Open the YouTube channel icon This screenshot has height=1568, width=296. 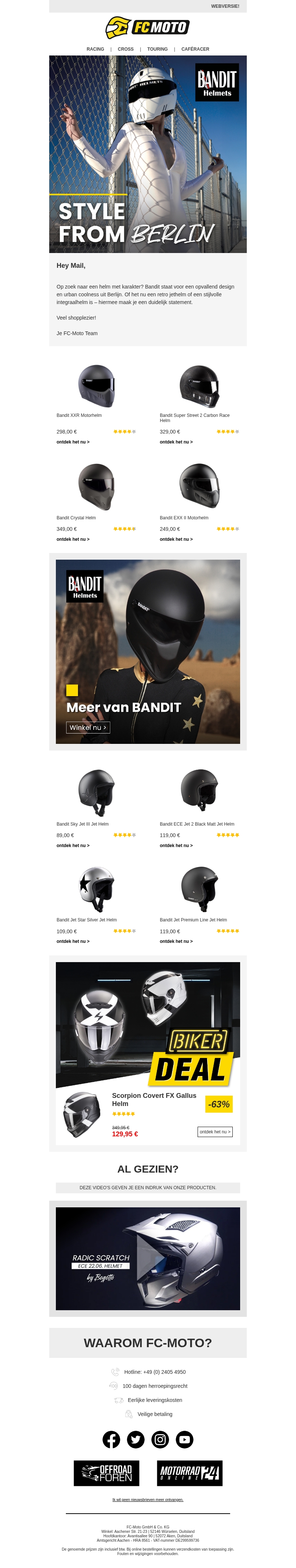tap(185, 1440)
